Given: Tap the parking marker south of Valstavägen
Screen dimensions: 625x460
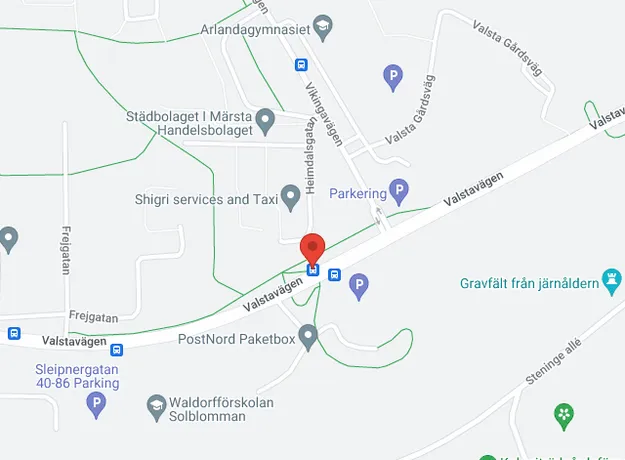Looking at the screenshot, I should [x=358, y=290].
